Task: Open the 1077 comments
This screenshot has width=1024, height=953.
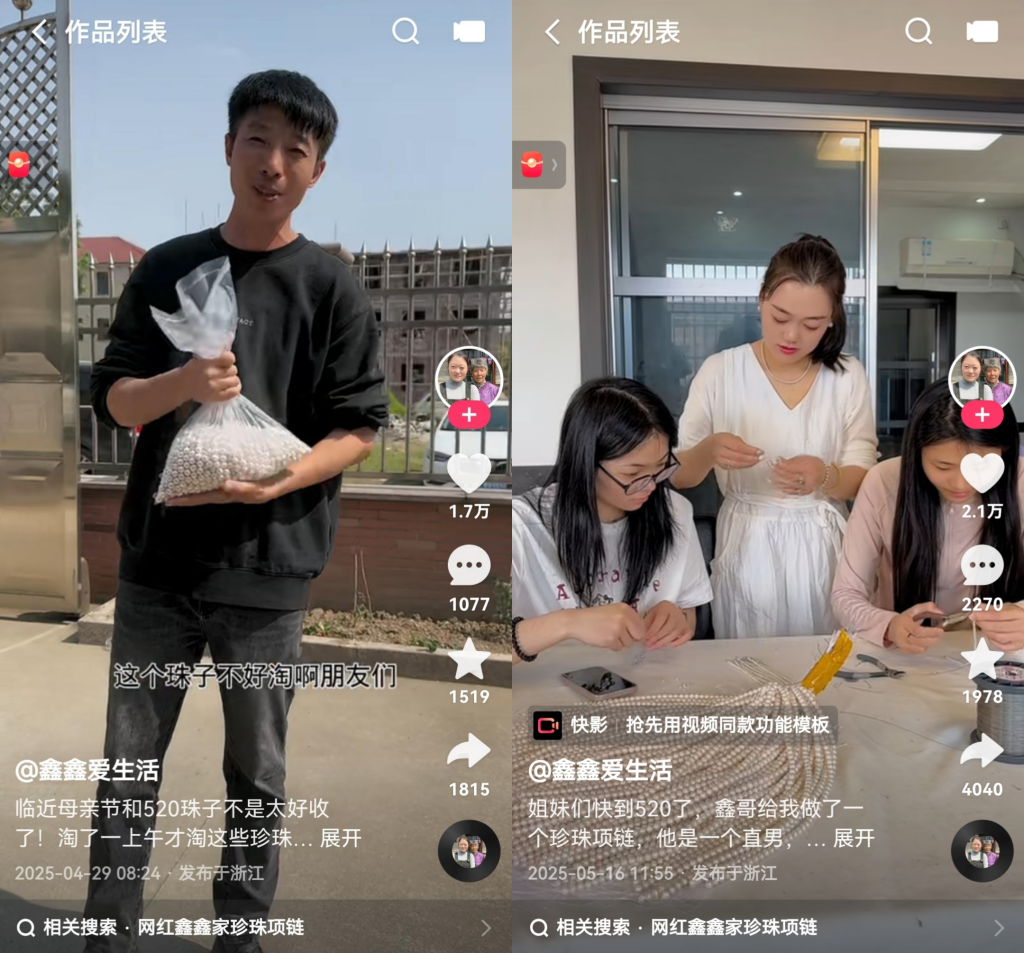Action: pyautogui.click(x=469, y=566)
